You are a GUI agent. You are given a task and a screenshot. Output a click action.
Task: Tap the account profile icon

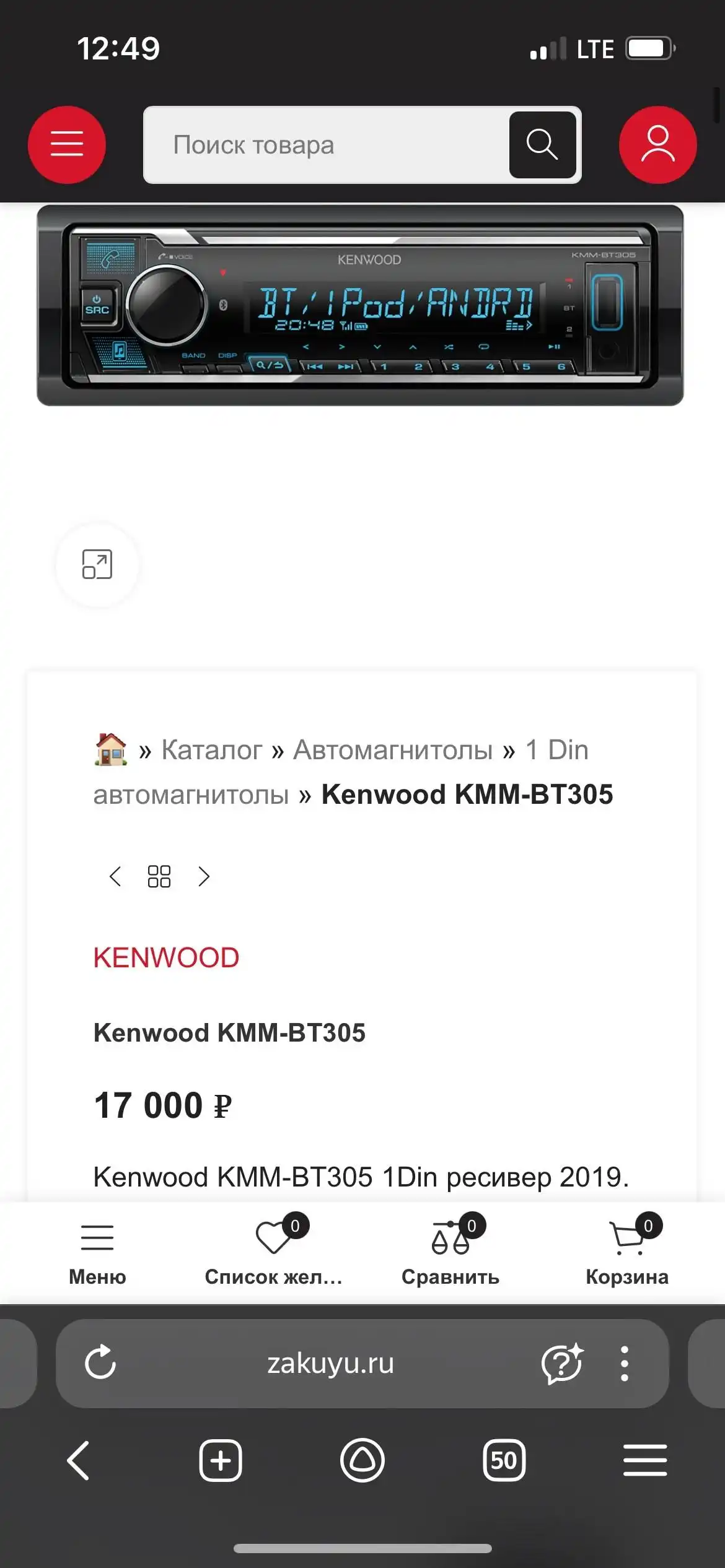658,144
